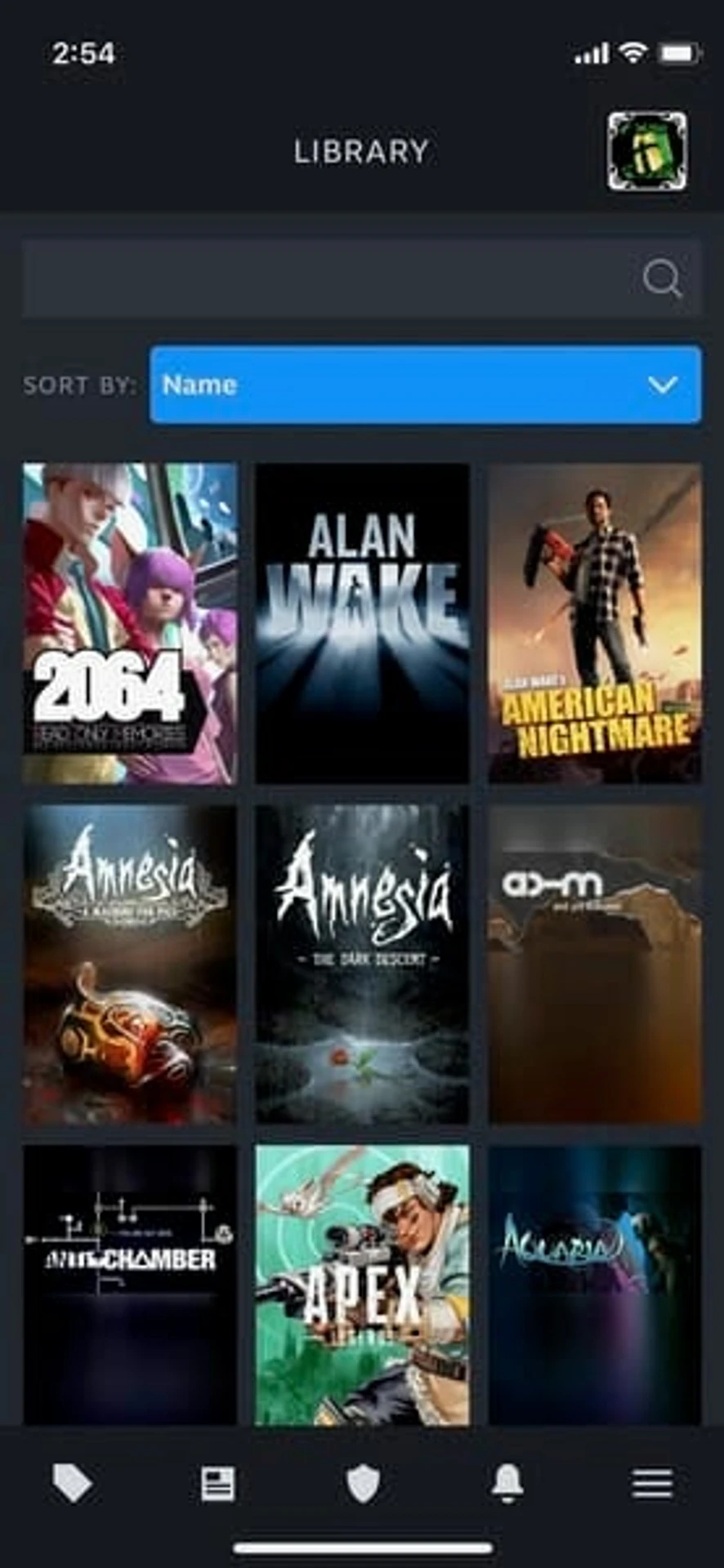This screenshot has height=1568, width=724.
Task: Open 2064 Read Only Memories game
Action: [x=130, y=624]
